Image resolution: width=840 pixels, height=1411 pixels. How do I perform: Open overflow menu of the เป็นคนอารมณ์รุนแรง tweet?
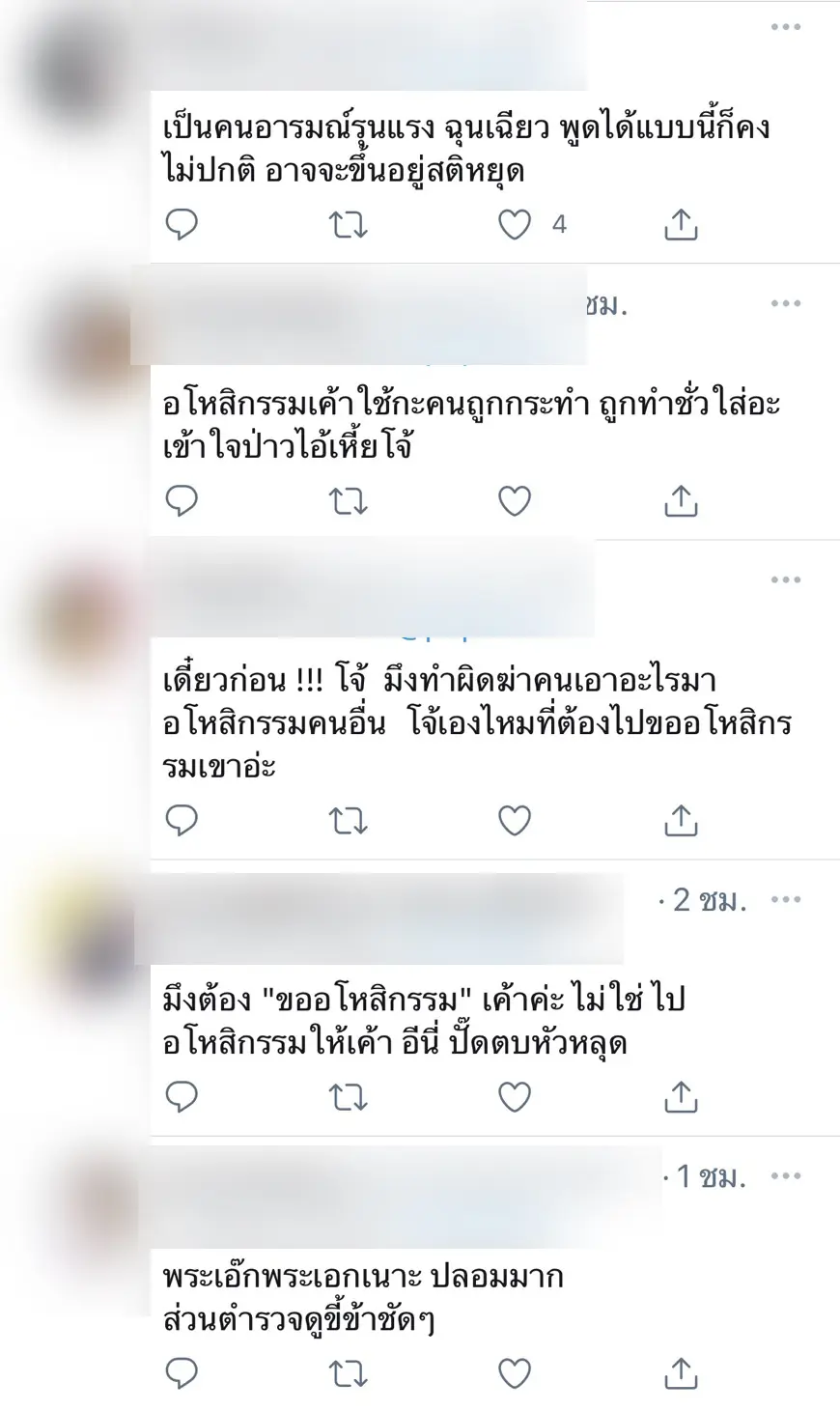786,27
